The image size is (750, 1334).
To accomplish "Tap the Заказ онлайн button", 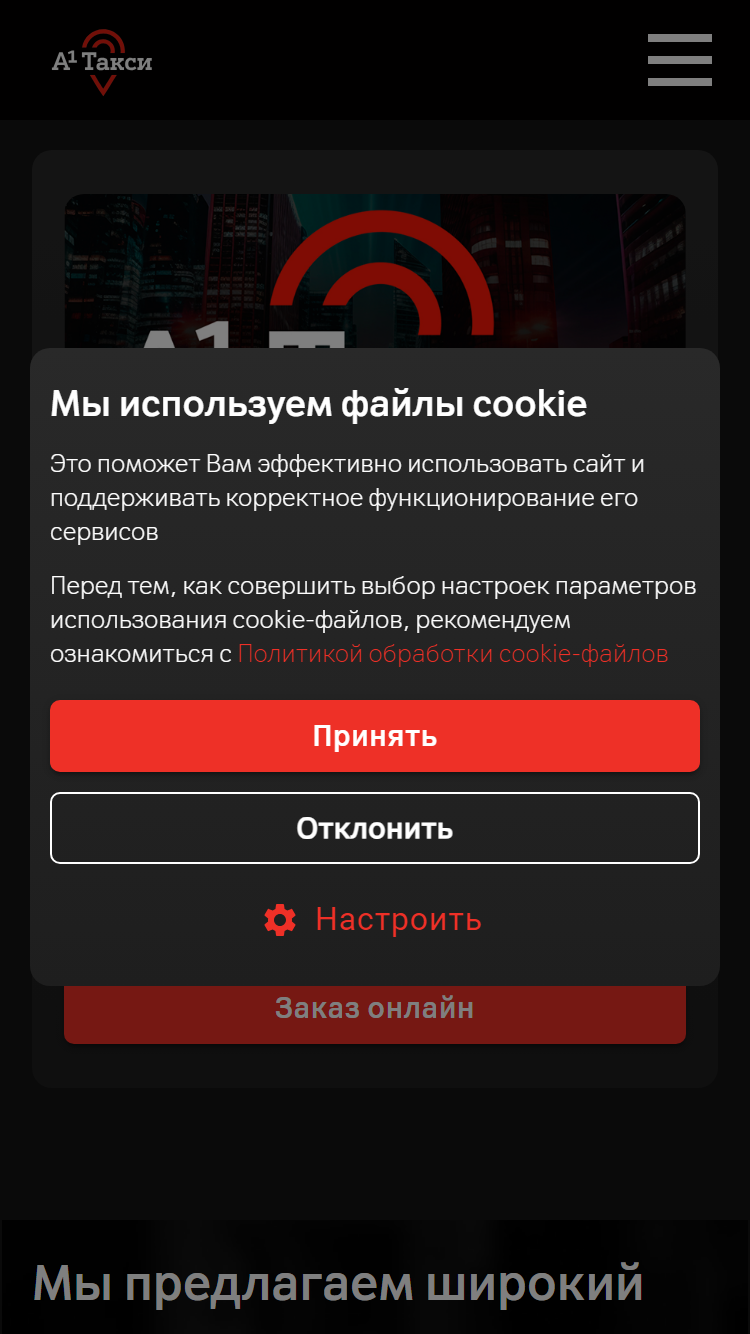I will pos(375,1008).
